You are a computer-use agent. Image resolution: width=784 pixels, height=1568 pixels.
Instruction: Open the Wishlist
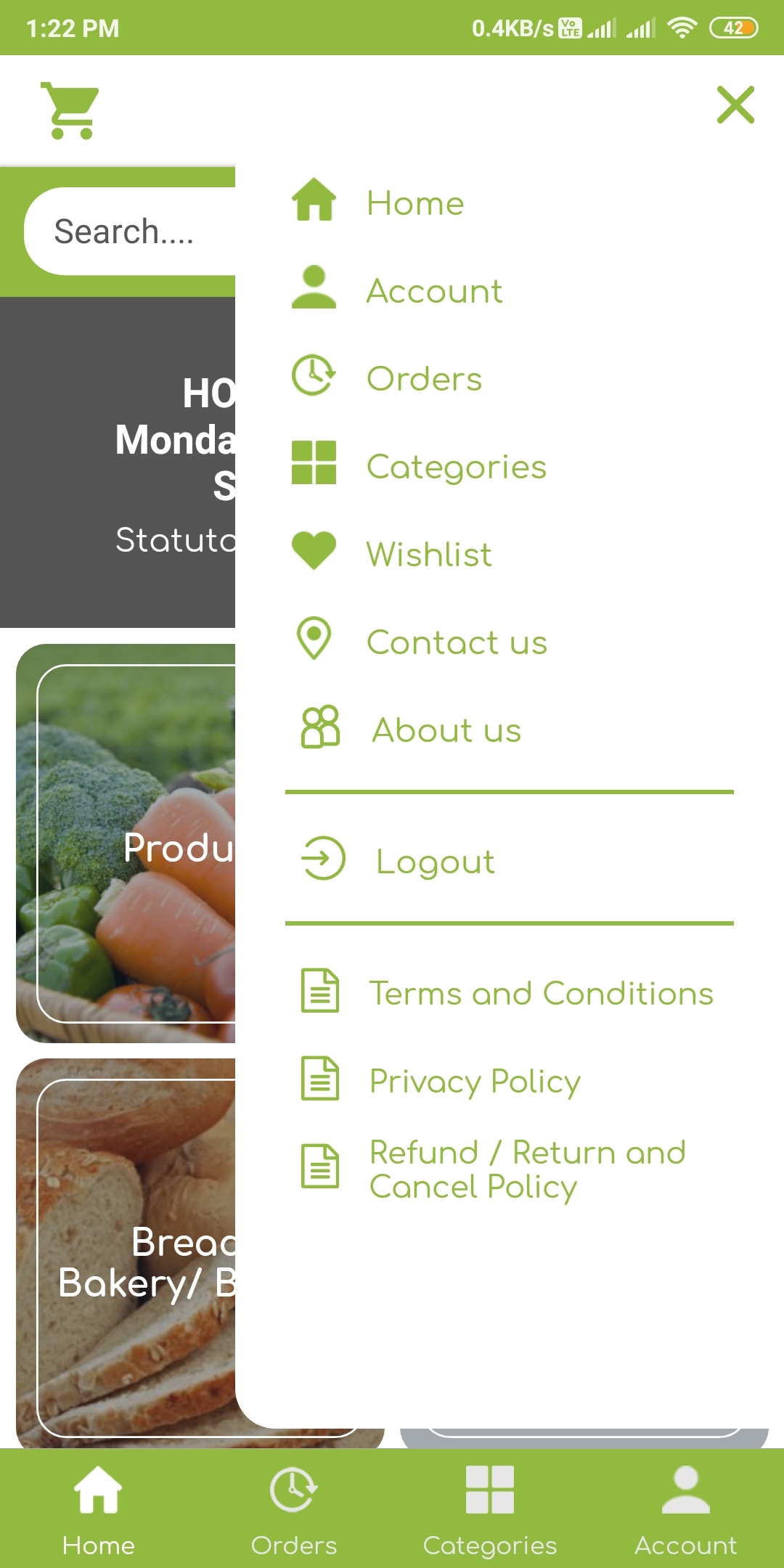pos(428,554)
